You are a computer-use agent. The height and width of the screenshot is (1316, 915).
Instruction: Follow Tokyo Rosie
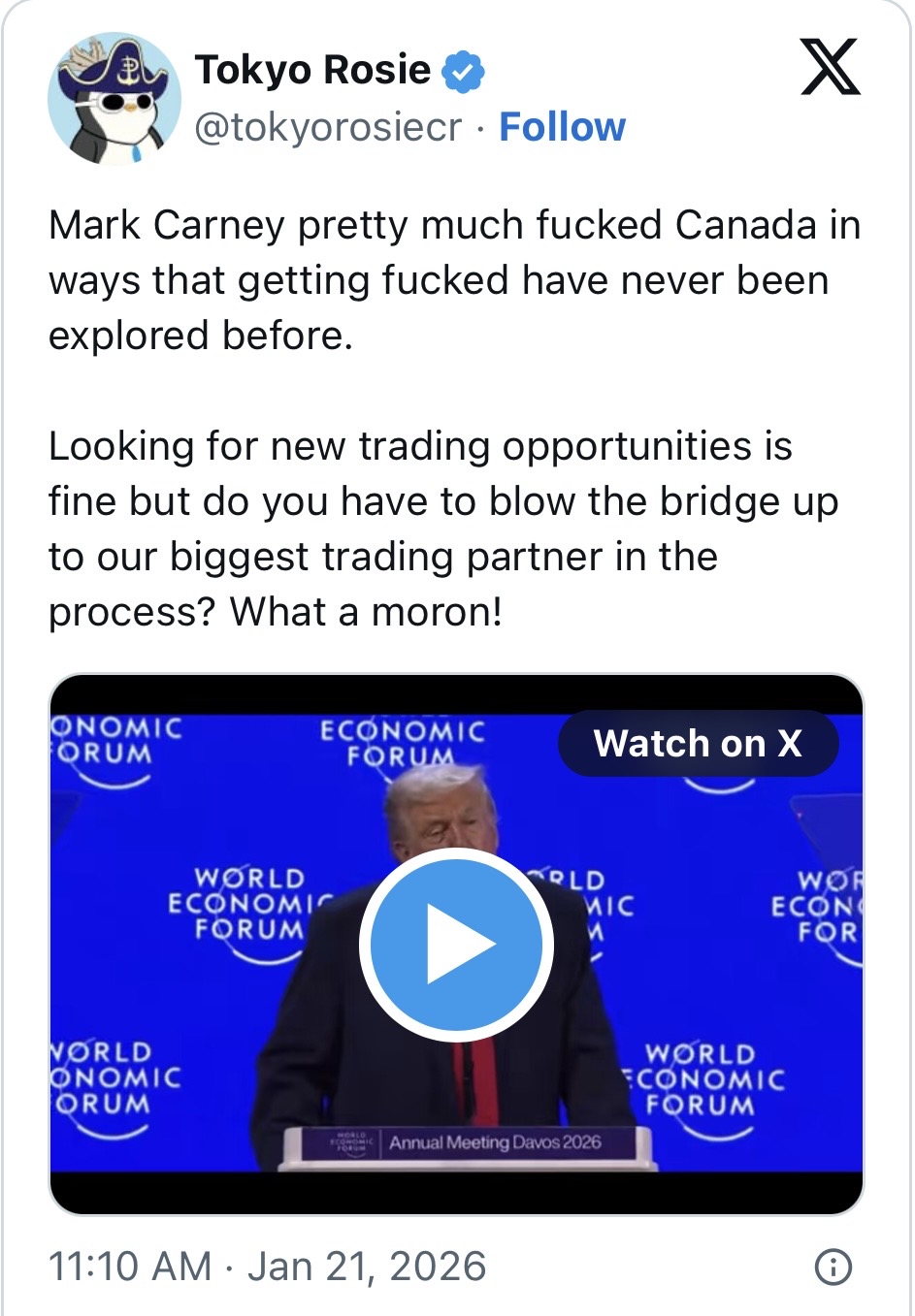click(x=562, y=127)
